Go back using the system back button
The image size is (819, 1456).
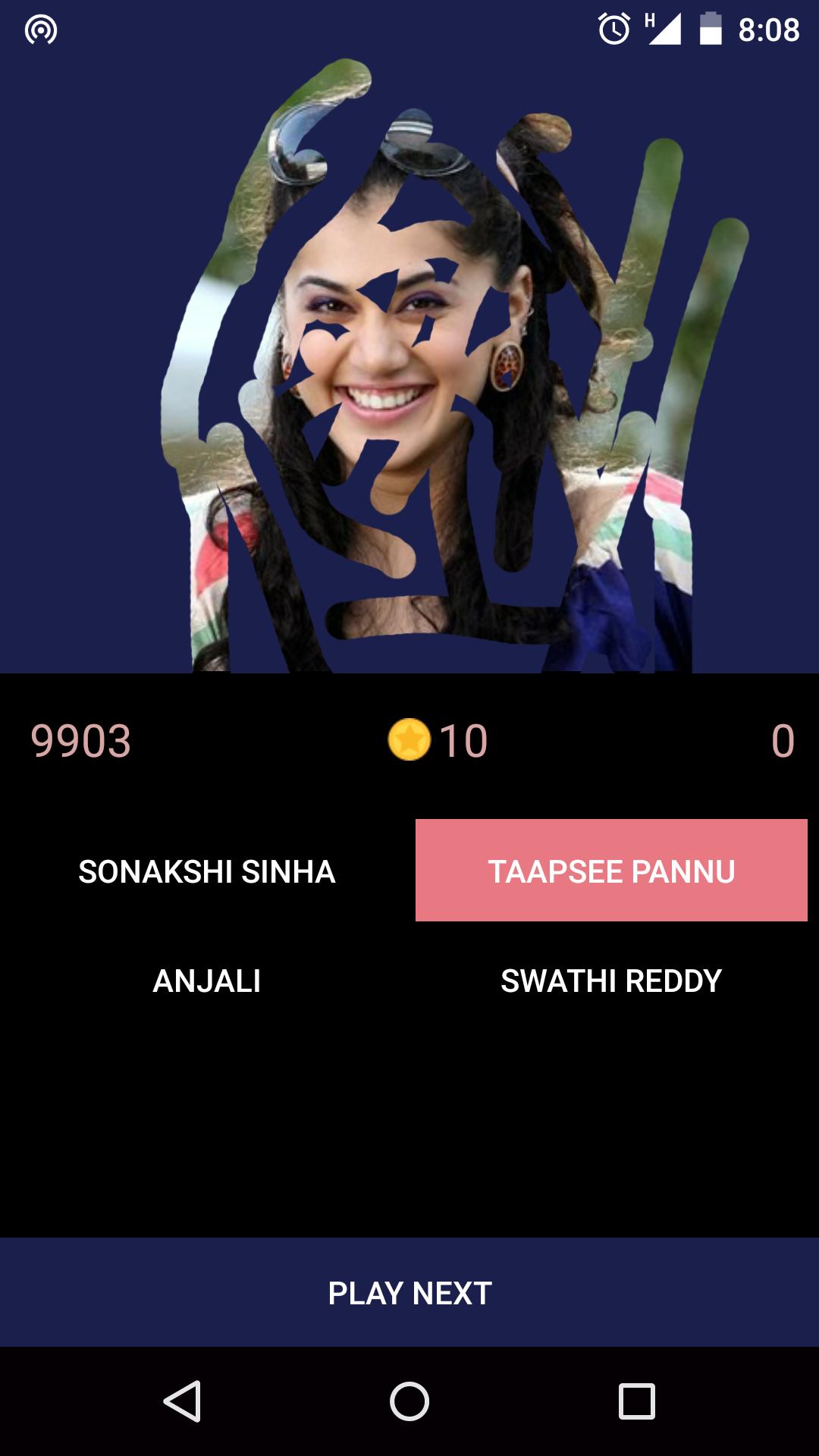pyautogui.click(x=182, y=1401)
